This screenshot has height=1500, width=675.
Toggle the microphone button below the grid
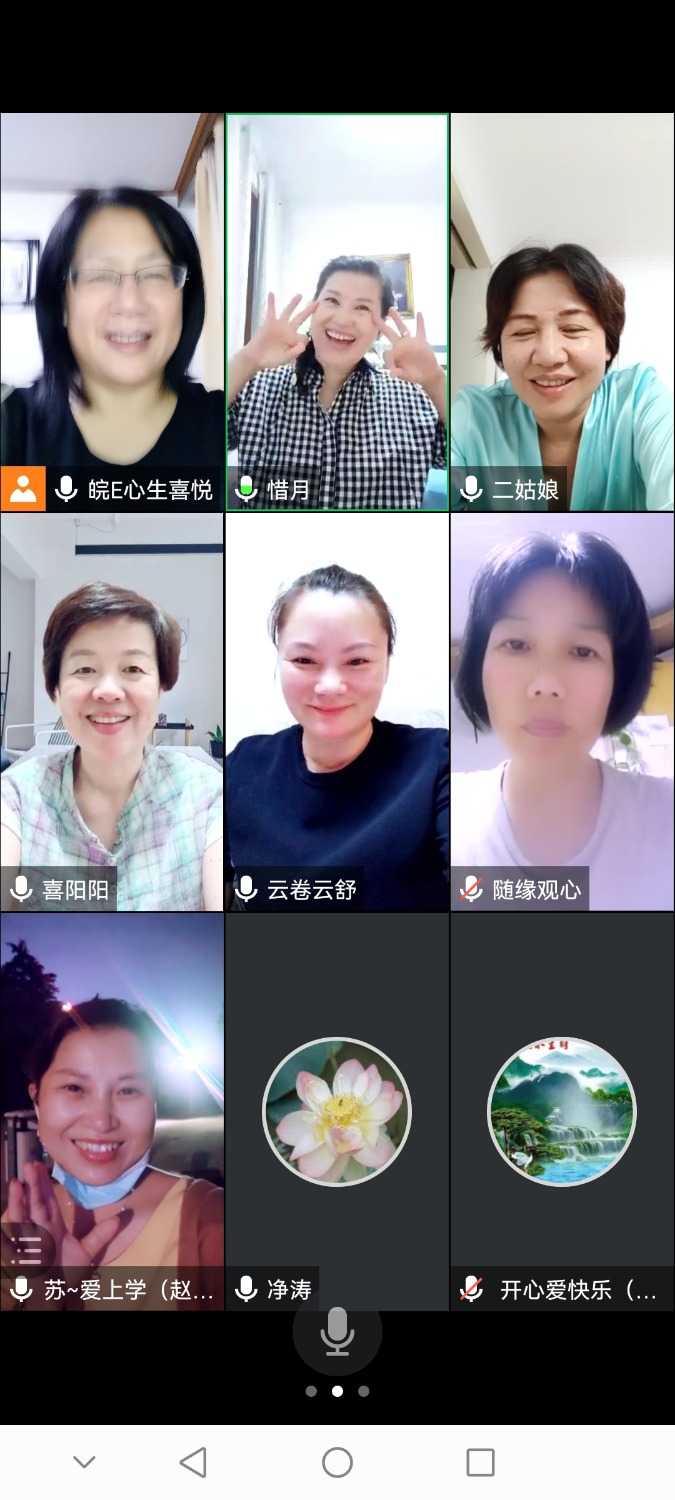[337, 1332]
